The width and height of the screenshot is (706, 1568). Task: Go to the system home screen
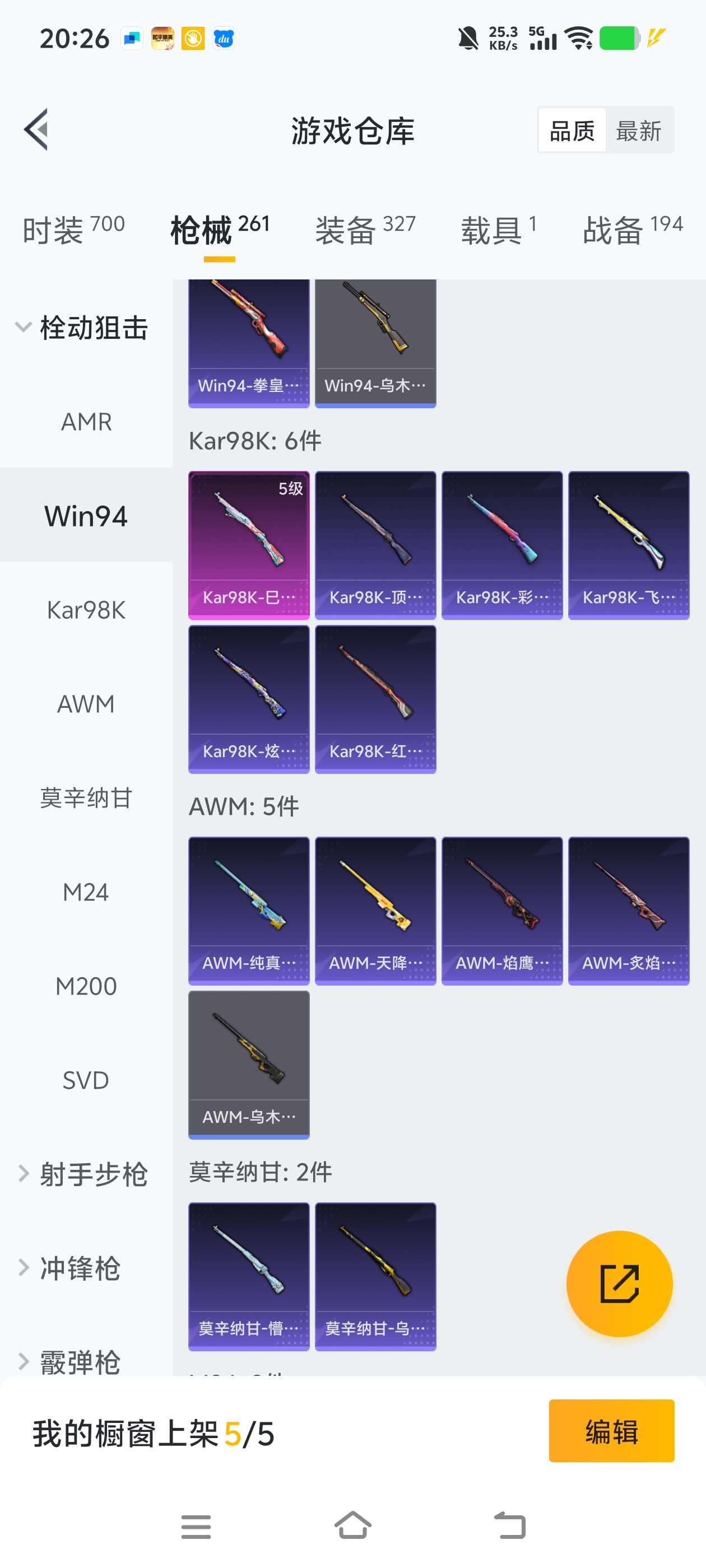(352, 1526)
